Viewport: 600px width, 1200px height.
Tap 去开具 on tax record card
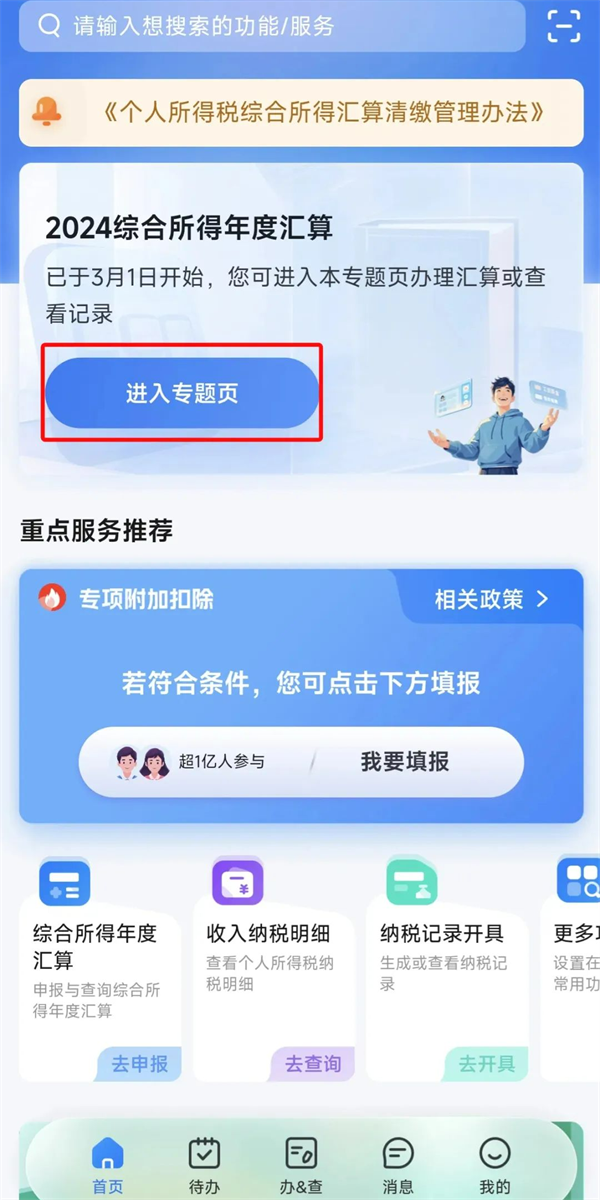(x=487, y=1064)
